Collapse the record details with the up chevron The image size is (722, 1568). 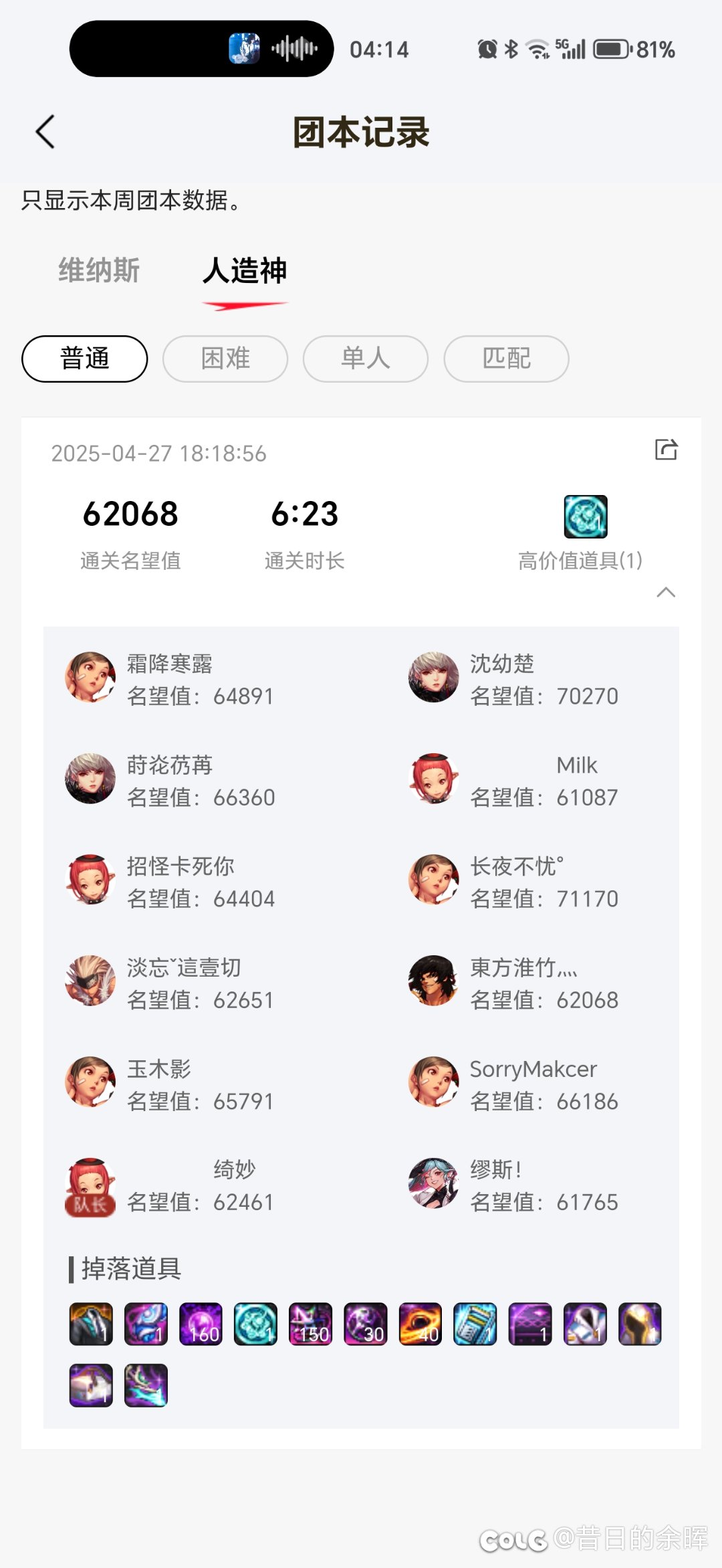point(666,592)
